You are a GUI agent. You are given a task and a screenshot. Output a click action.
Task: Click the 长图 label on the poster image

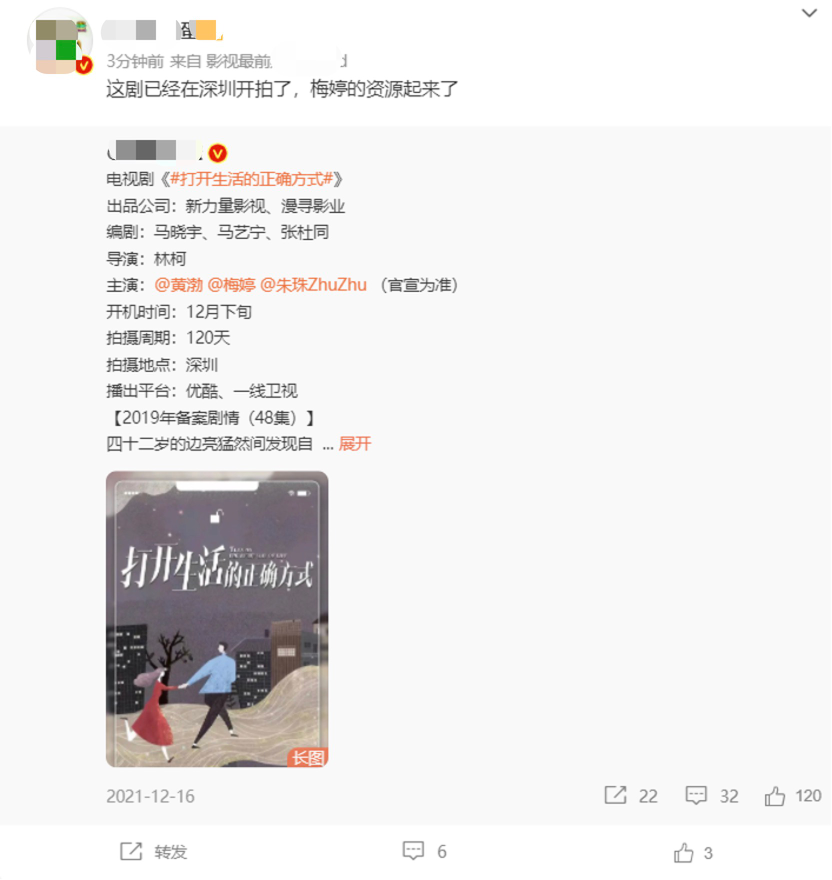tap(309, 758)
